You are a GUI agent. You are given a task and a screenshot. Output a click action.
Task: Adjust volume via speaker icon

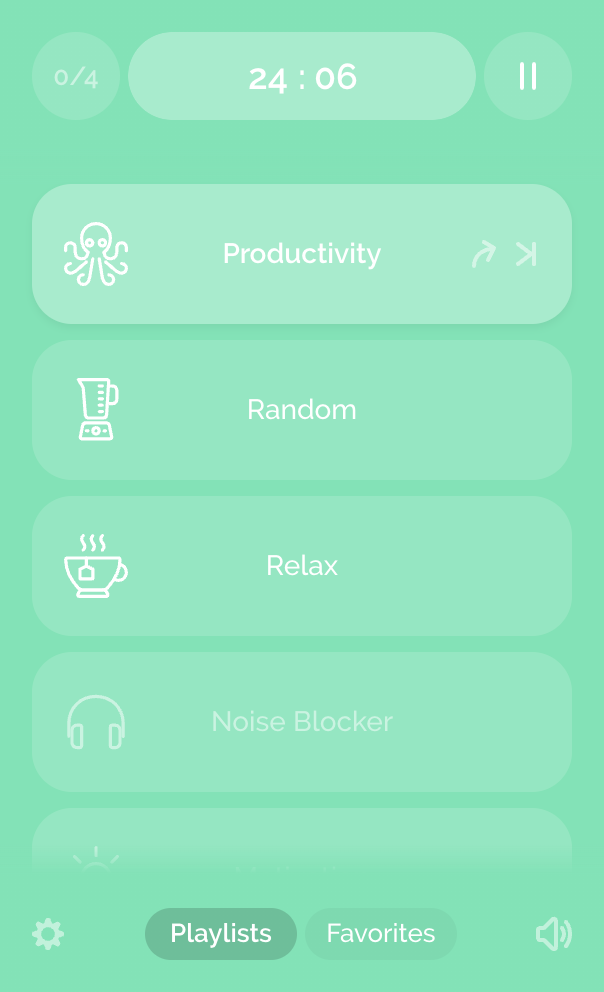553,934
